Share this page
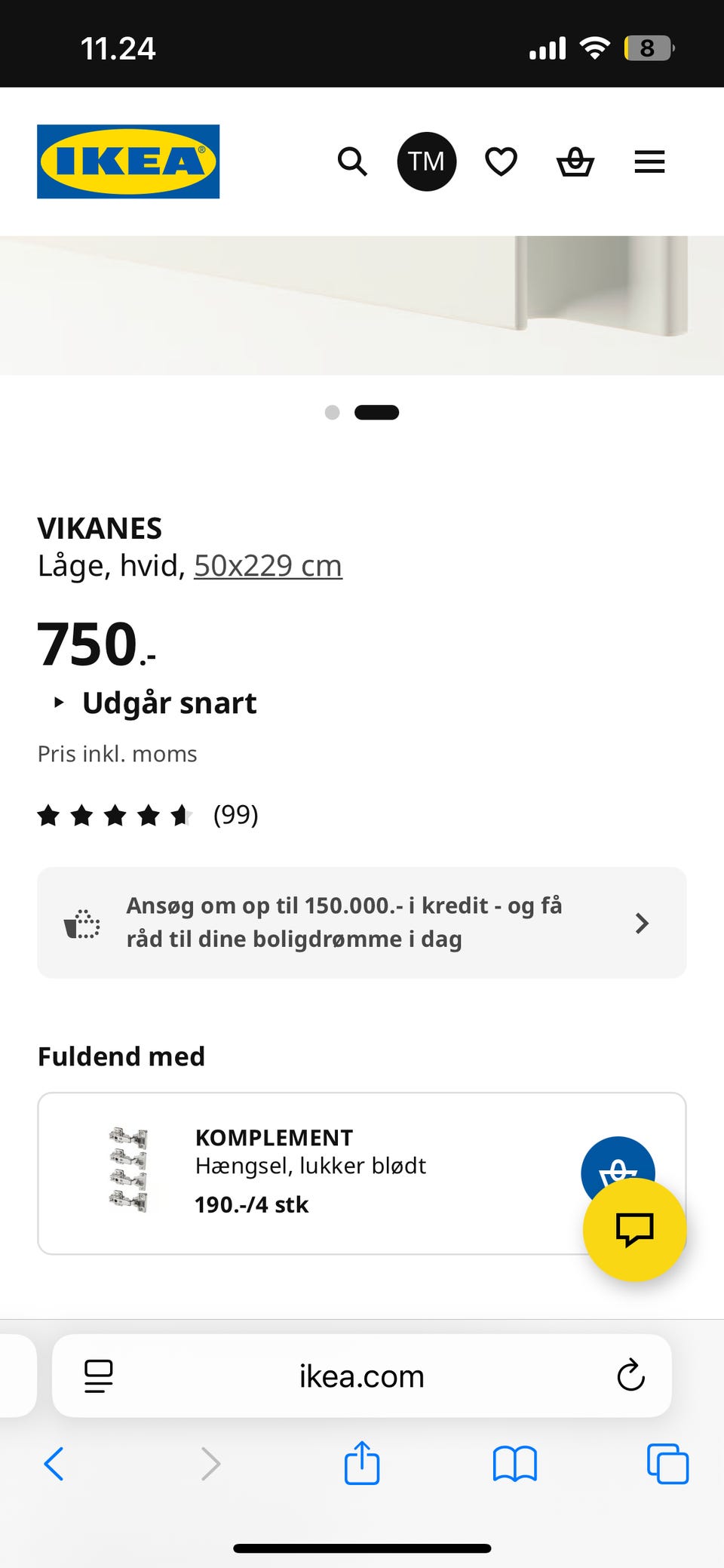This screenshot has width=724, height=1568. point(362,1463)
